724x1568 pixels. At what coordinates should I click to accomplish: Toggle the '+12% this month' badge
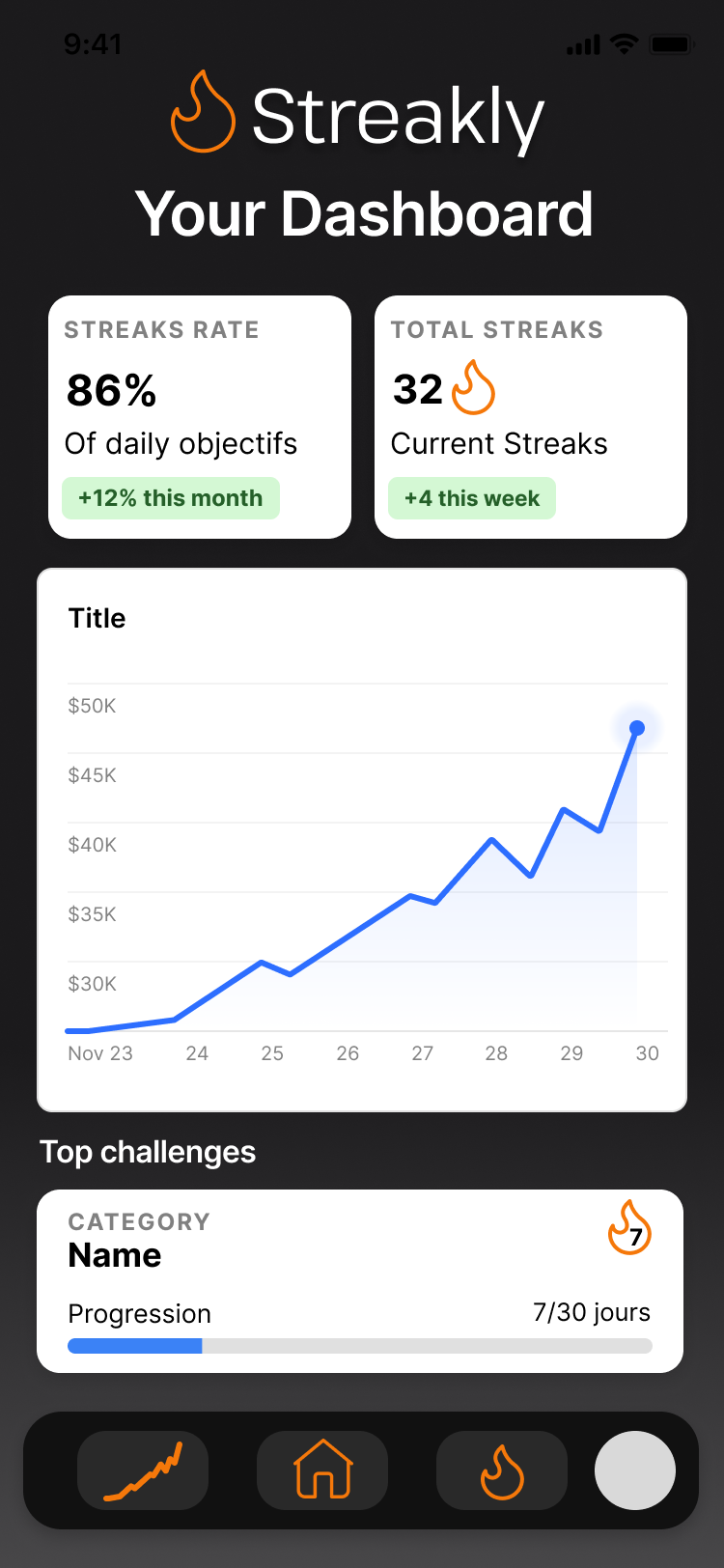coord(171,498)
